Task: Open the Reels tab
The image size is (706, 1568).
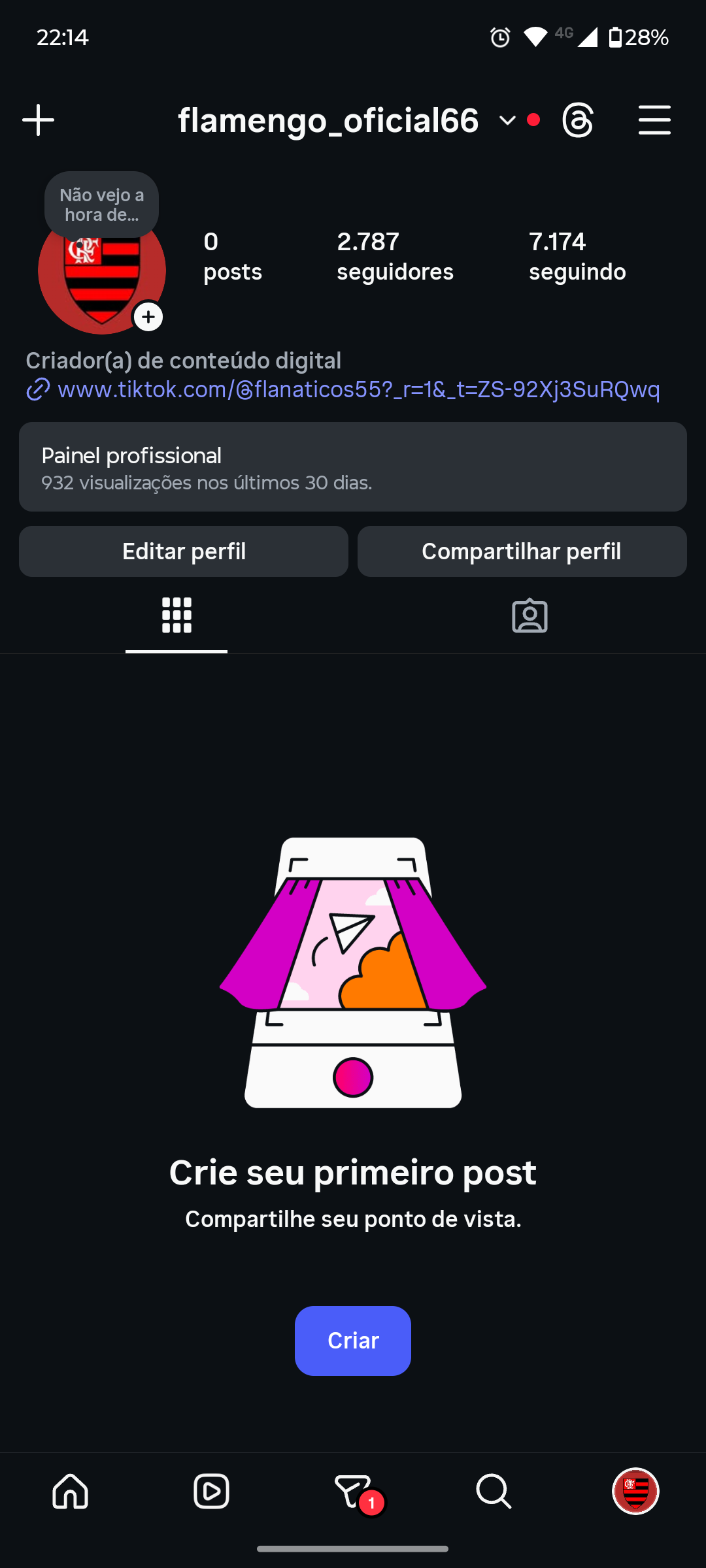Action: point(211,1492)
